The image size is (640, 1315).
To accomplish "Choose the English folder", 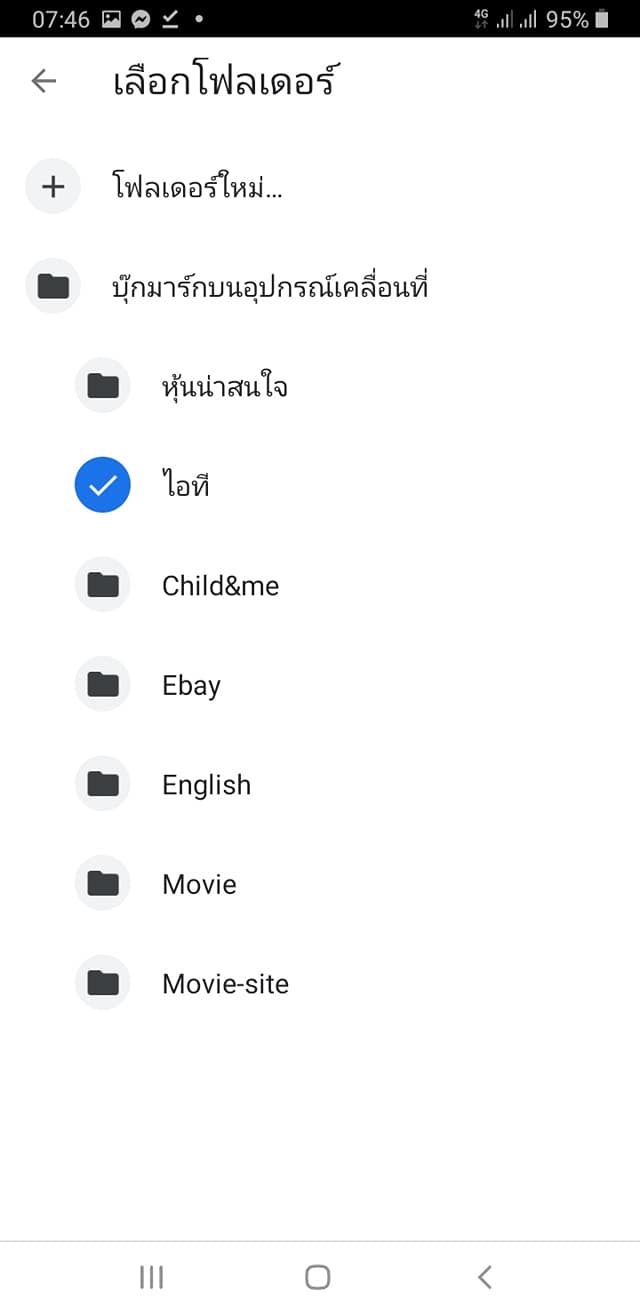I will tap(206, 785).
